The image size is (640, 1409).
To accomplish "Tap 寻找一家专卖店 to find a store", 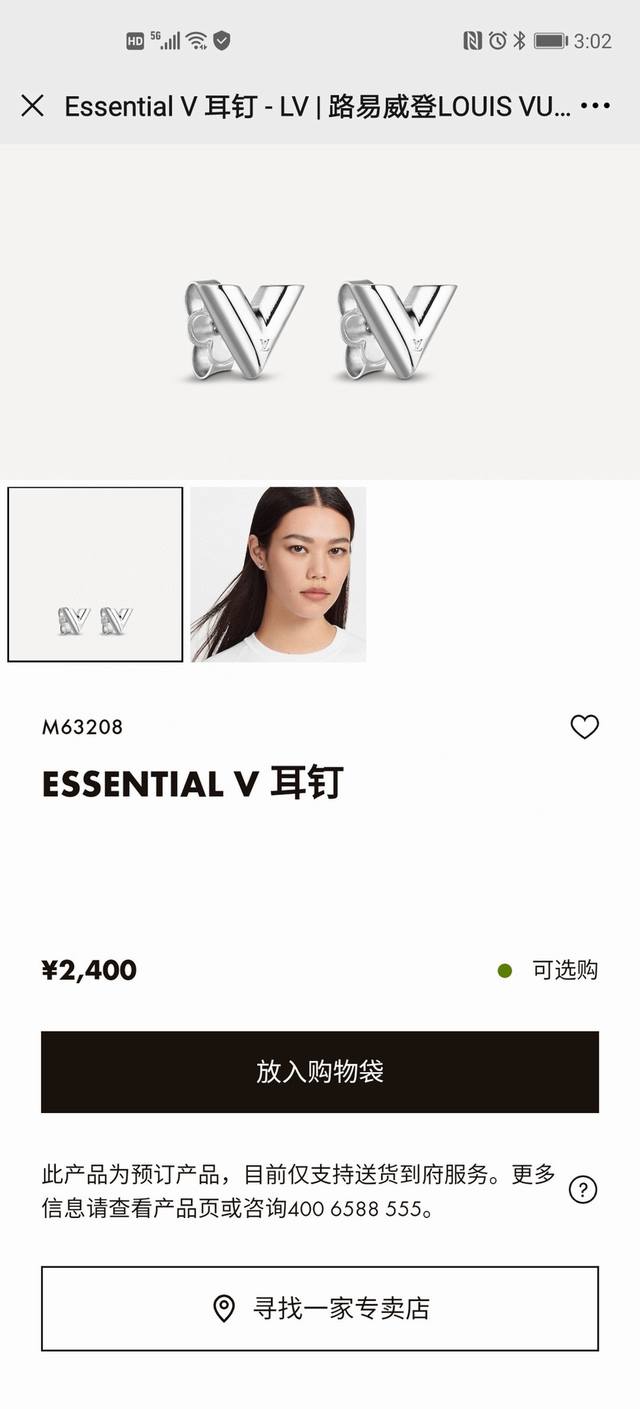I will [x=320, y=1308].
